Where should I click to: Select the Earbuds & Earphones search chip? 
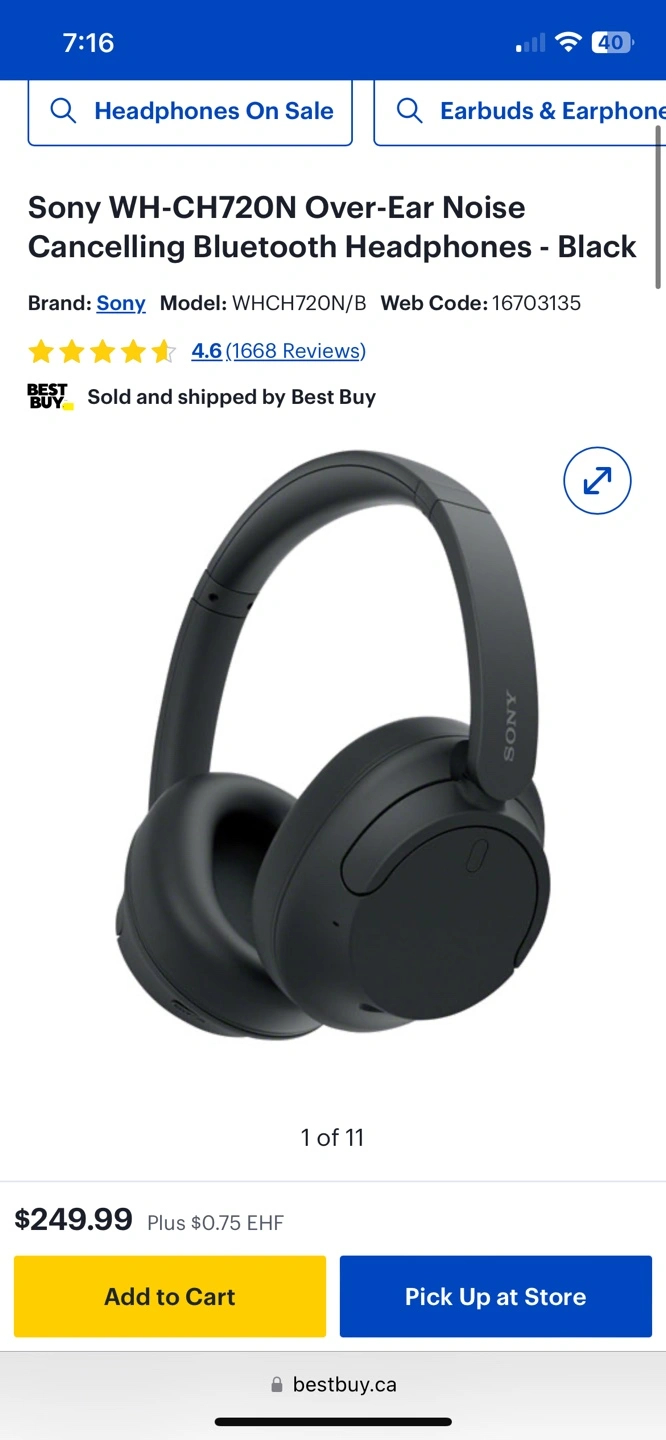520,111
